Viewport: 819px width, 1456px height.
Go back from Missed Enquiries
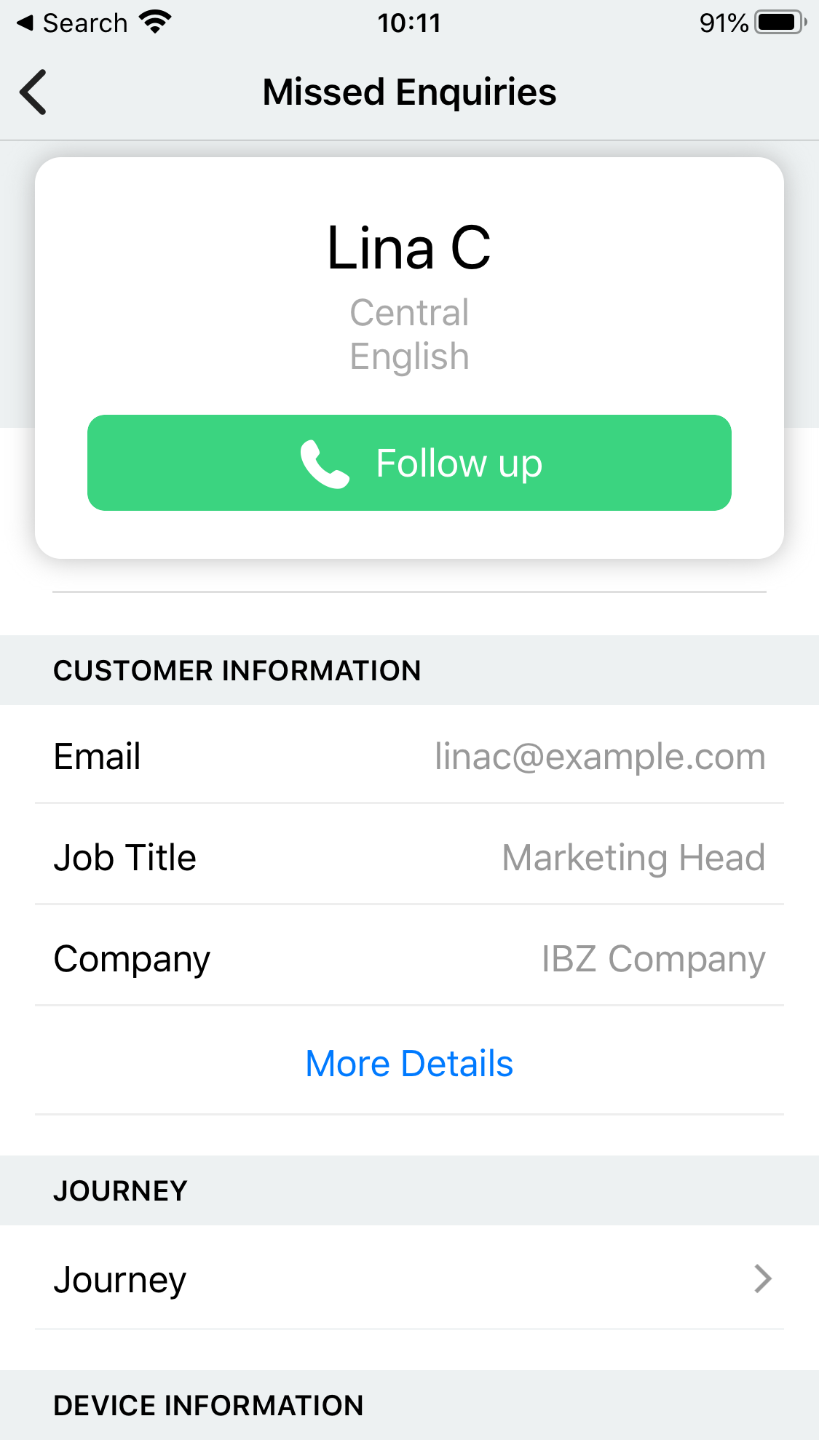point(33,92)
